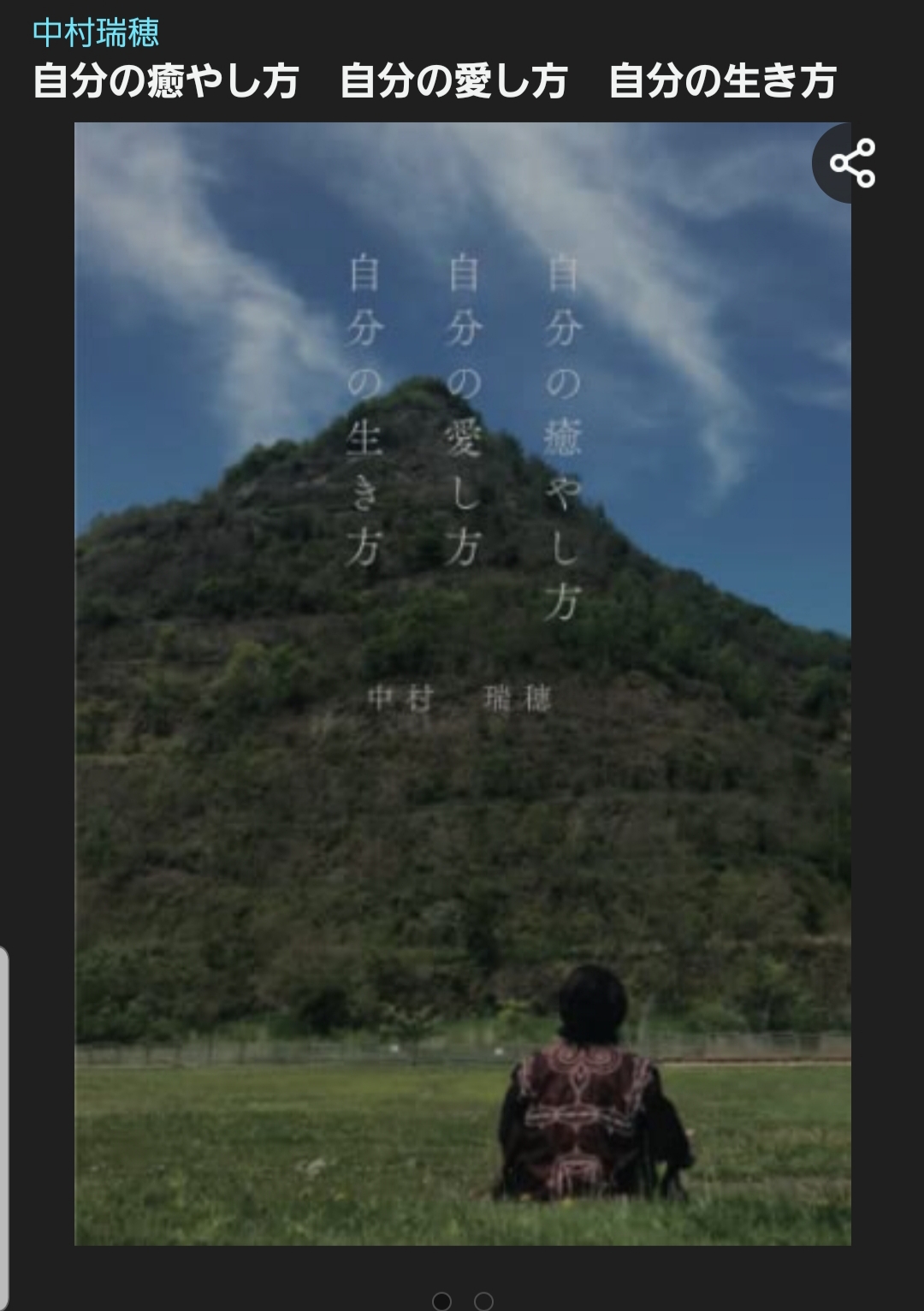Screen dimensions: 924x1311
Task: Open author 中村瑞穂's page
Action: [x=96, y=33]
